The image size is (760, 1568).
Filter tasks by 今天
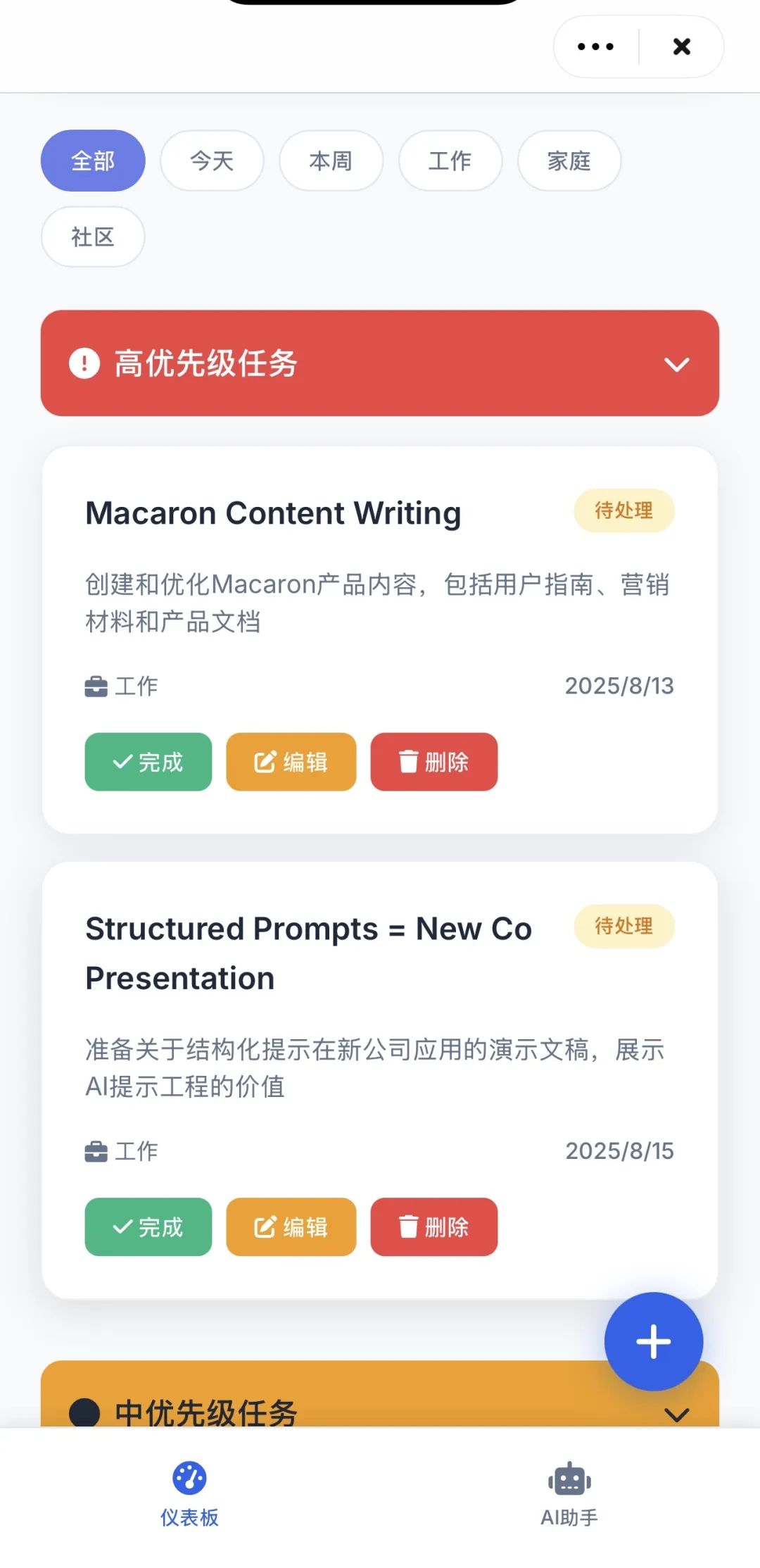[x=212, y=161]
